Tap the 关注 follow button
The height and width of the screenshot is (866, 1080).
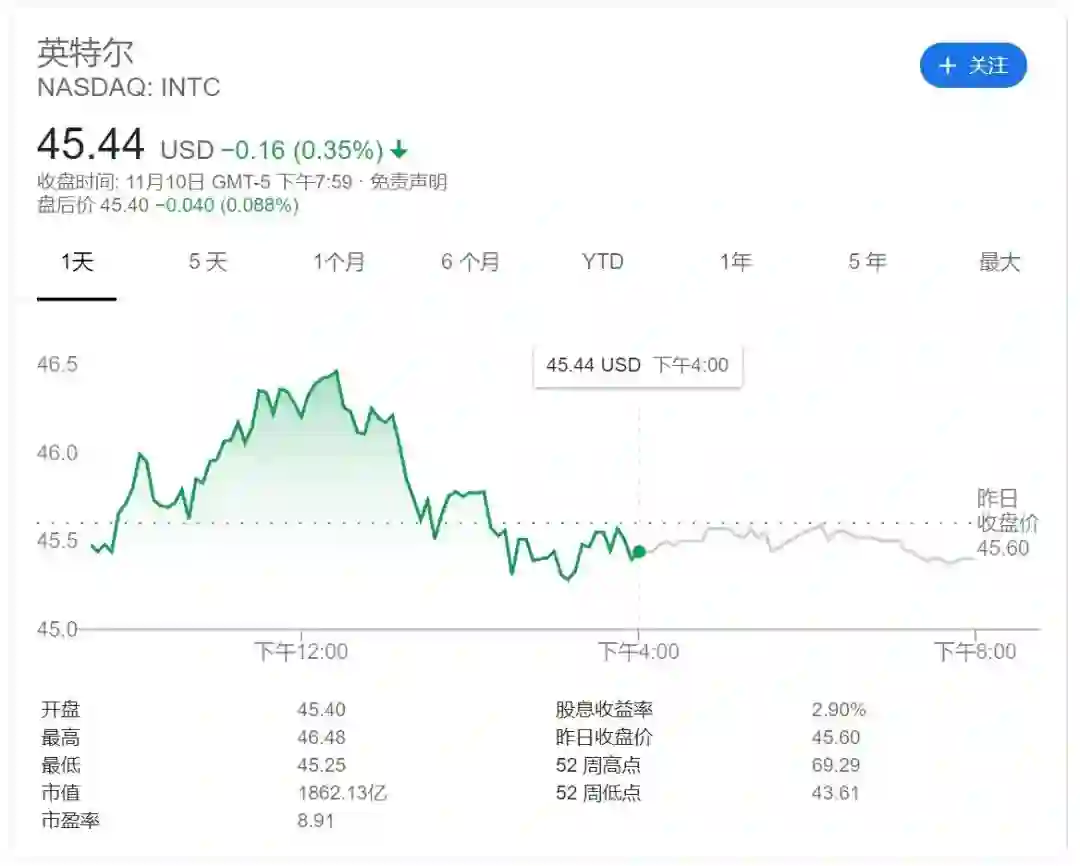973,66
